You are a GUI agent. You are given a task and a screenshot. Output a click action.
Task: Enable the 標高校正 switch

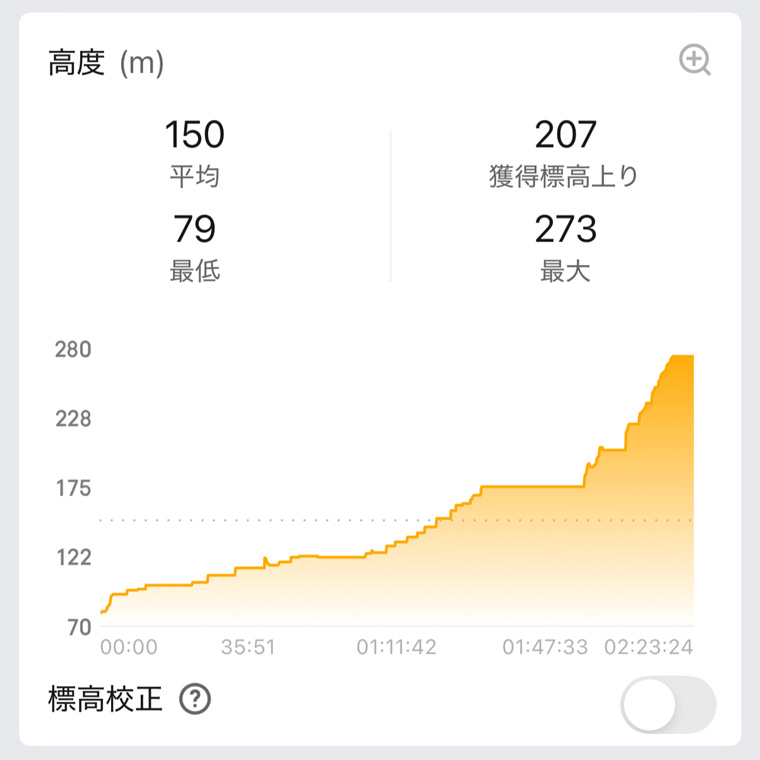[x=668, y=705]
